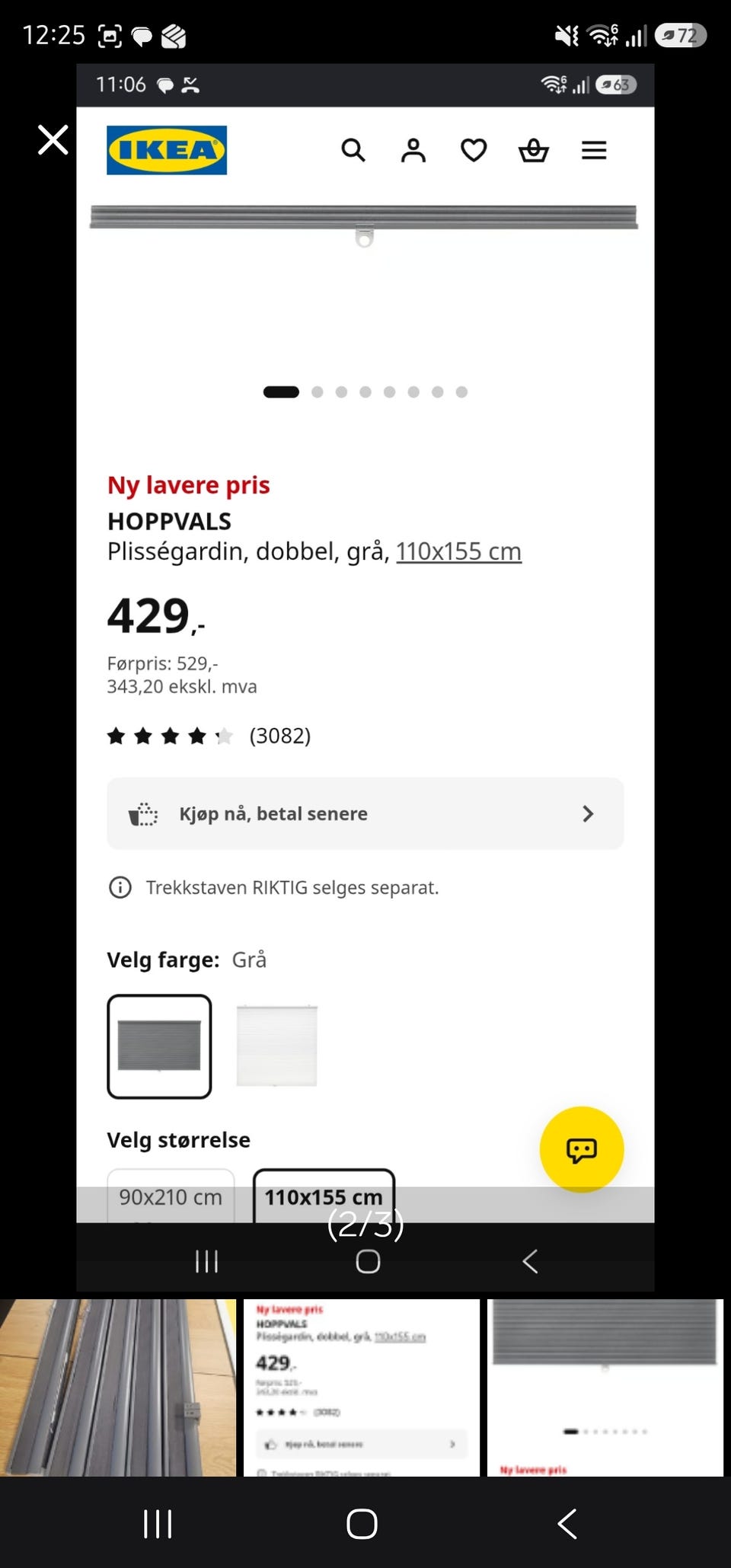Close the image viewer with the X
The image size is (731, 1568).
53,140
